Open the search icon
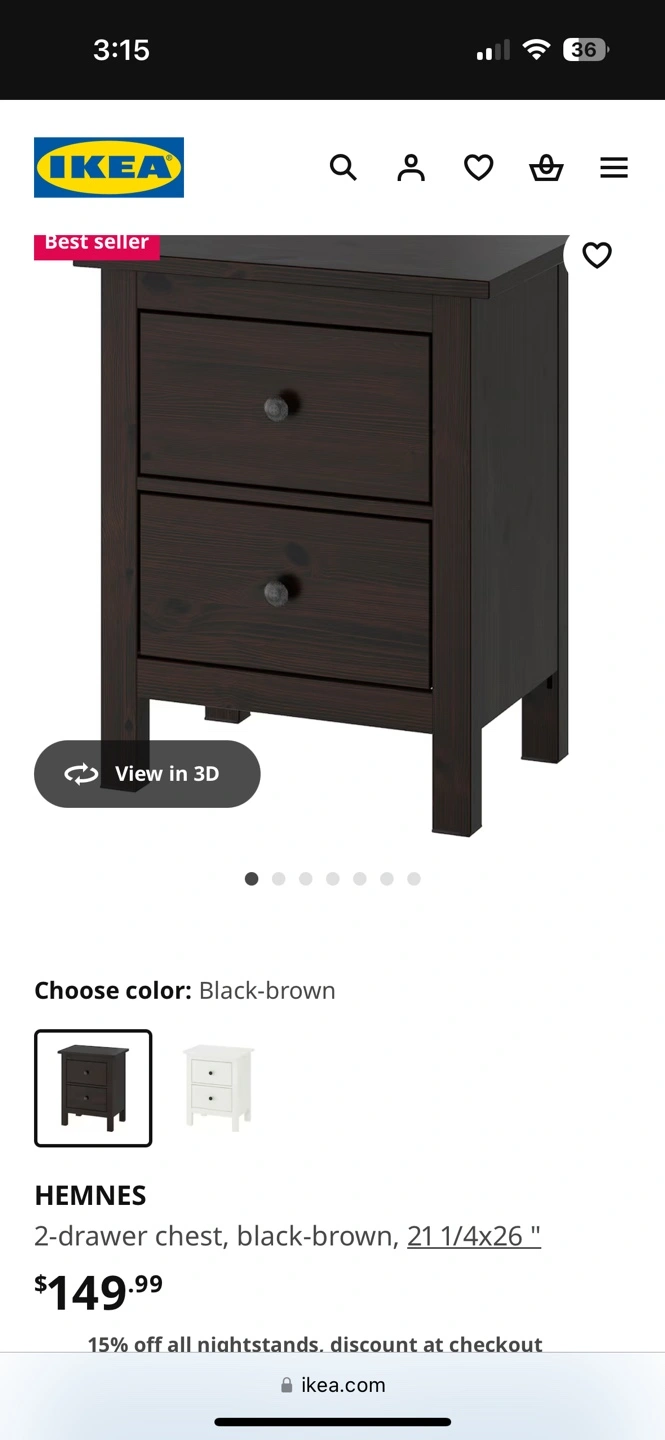 pyautogui.click(x=343, y=167)
